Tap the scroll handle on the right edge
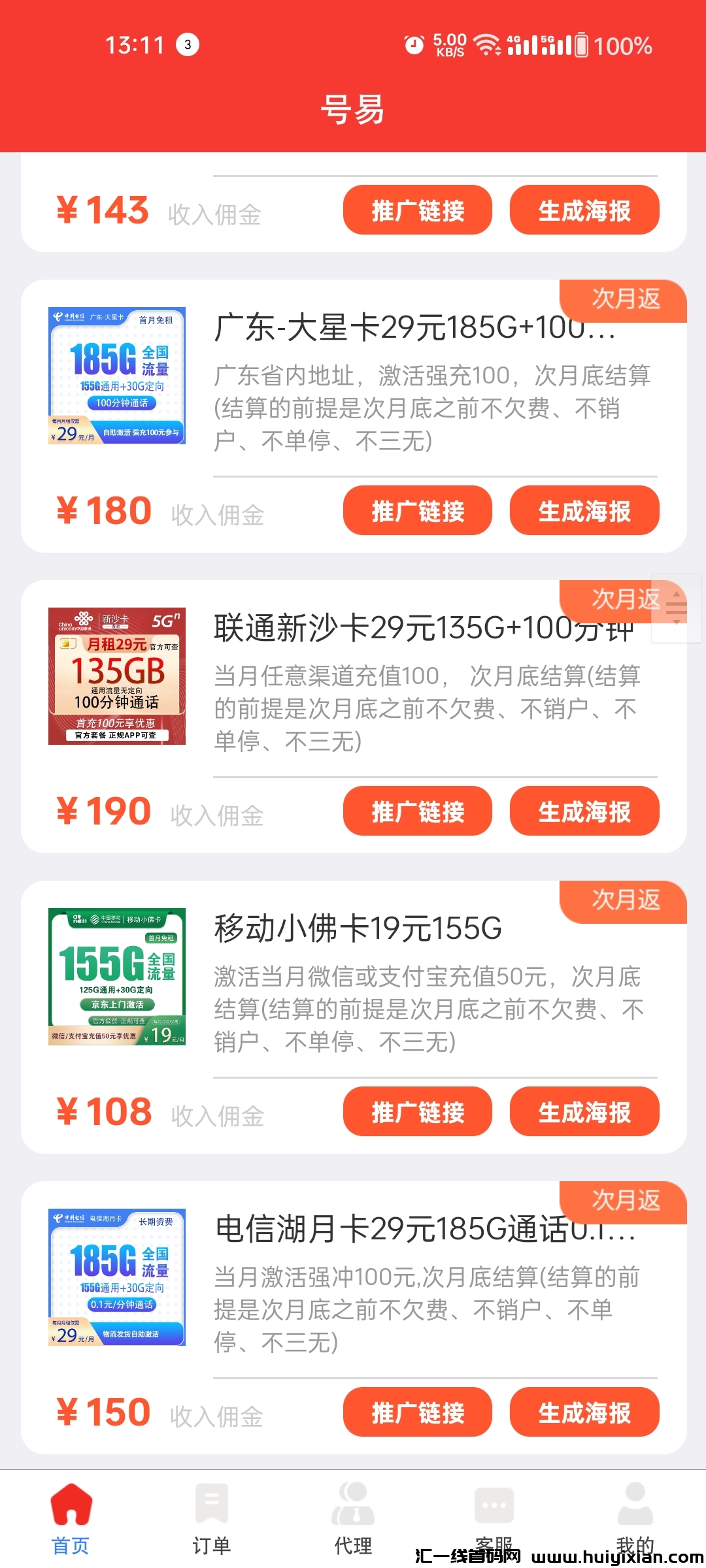Image resolution: width=706 pixels, height=1568 pixels. tap(677, 608)
